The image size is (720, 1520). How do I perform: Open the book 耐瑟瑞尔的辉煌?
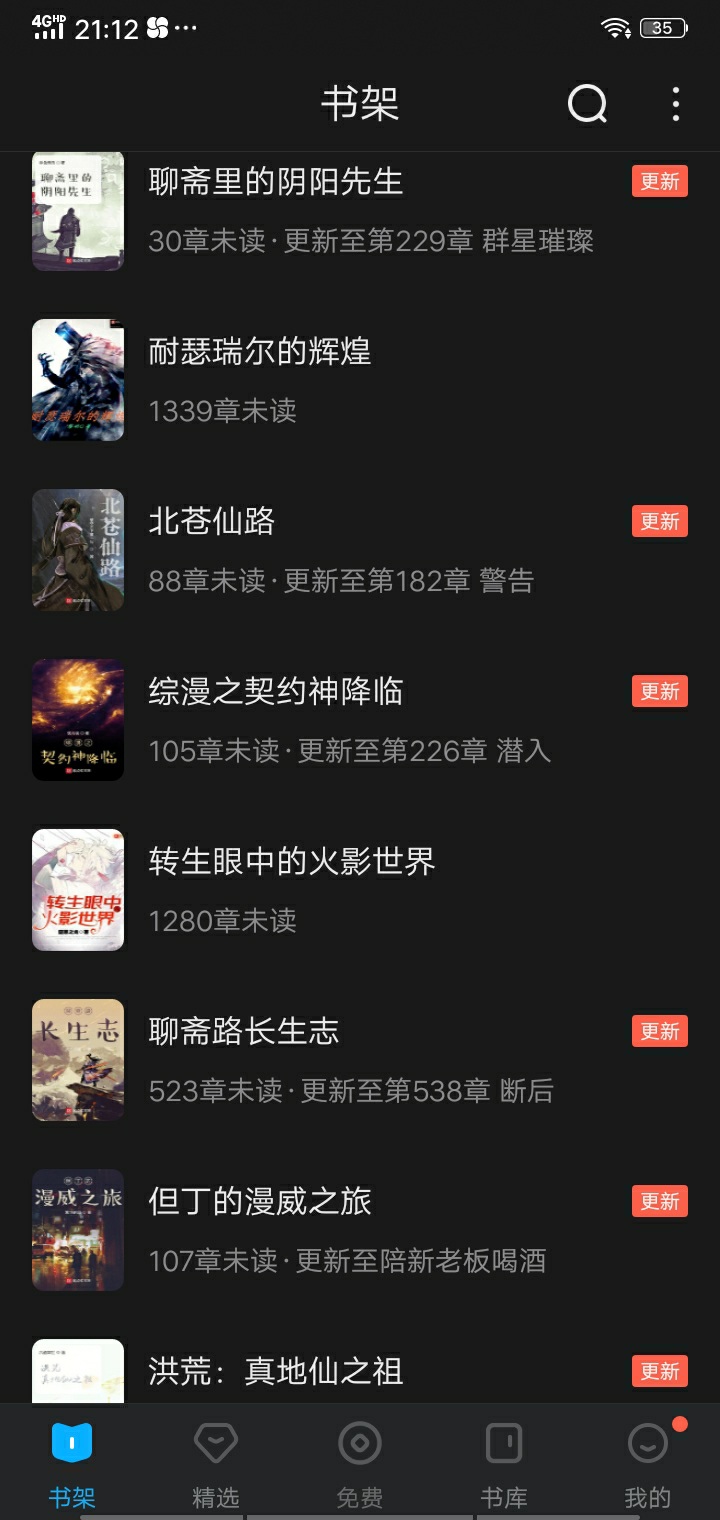(x=260, y=352)
